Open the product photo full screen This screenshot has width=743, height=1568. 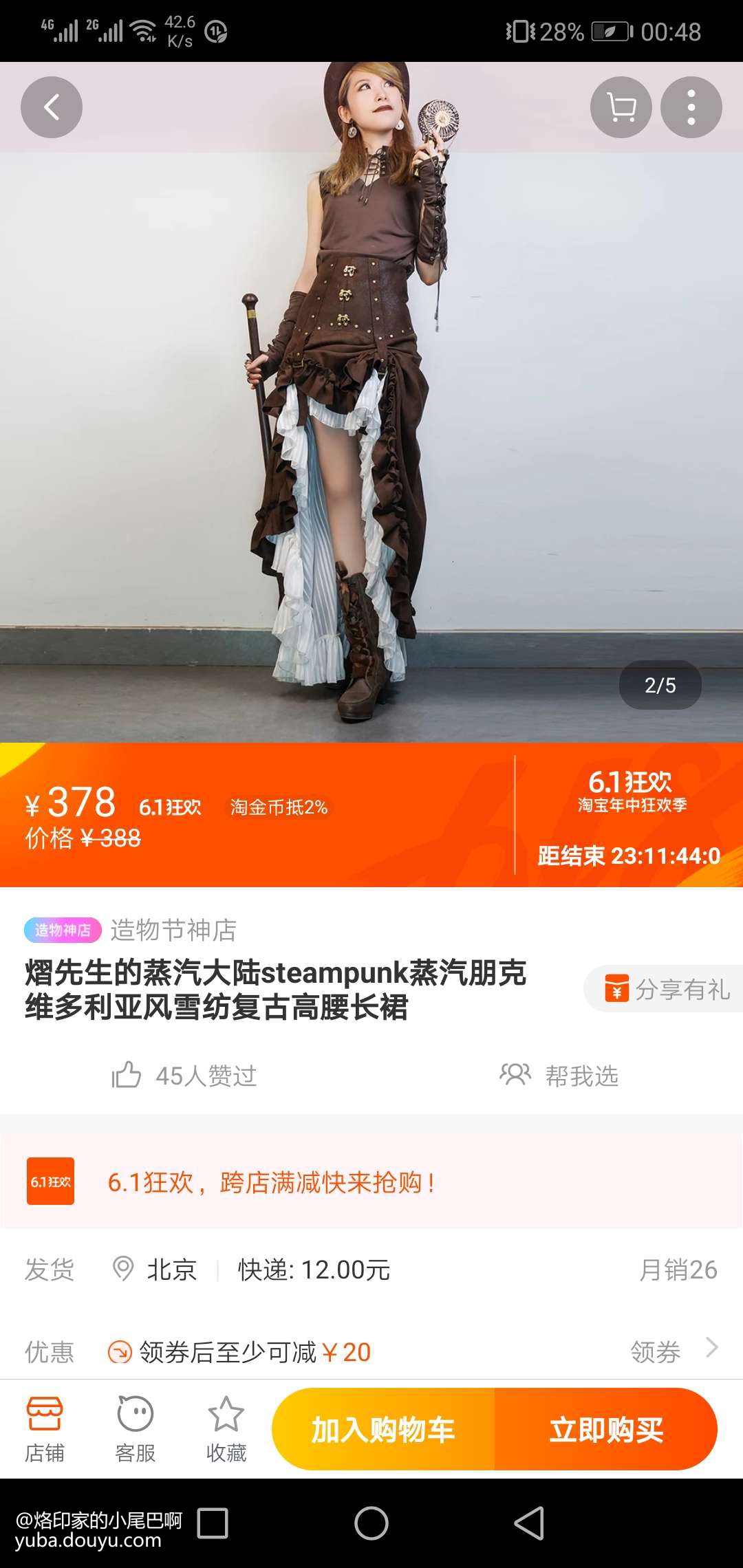pos(371,413)
